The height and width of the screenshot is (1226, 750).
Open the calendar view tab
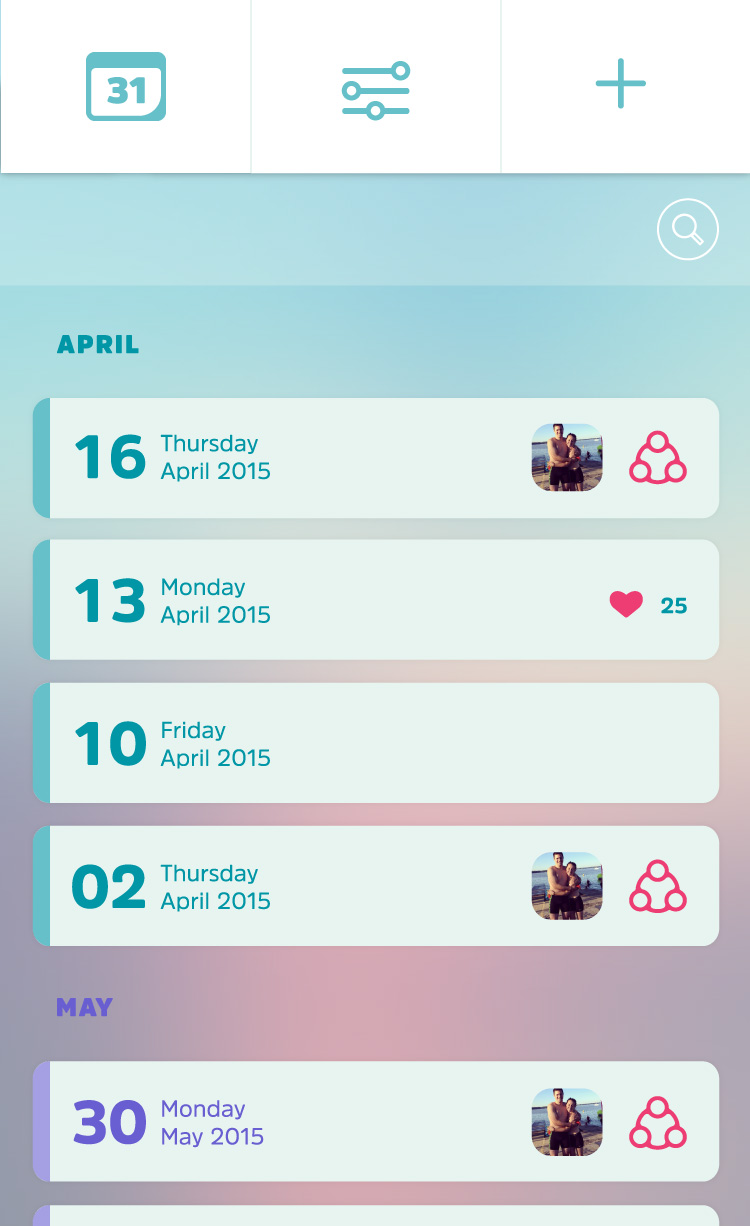[126, 87]
